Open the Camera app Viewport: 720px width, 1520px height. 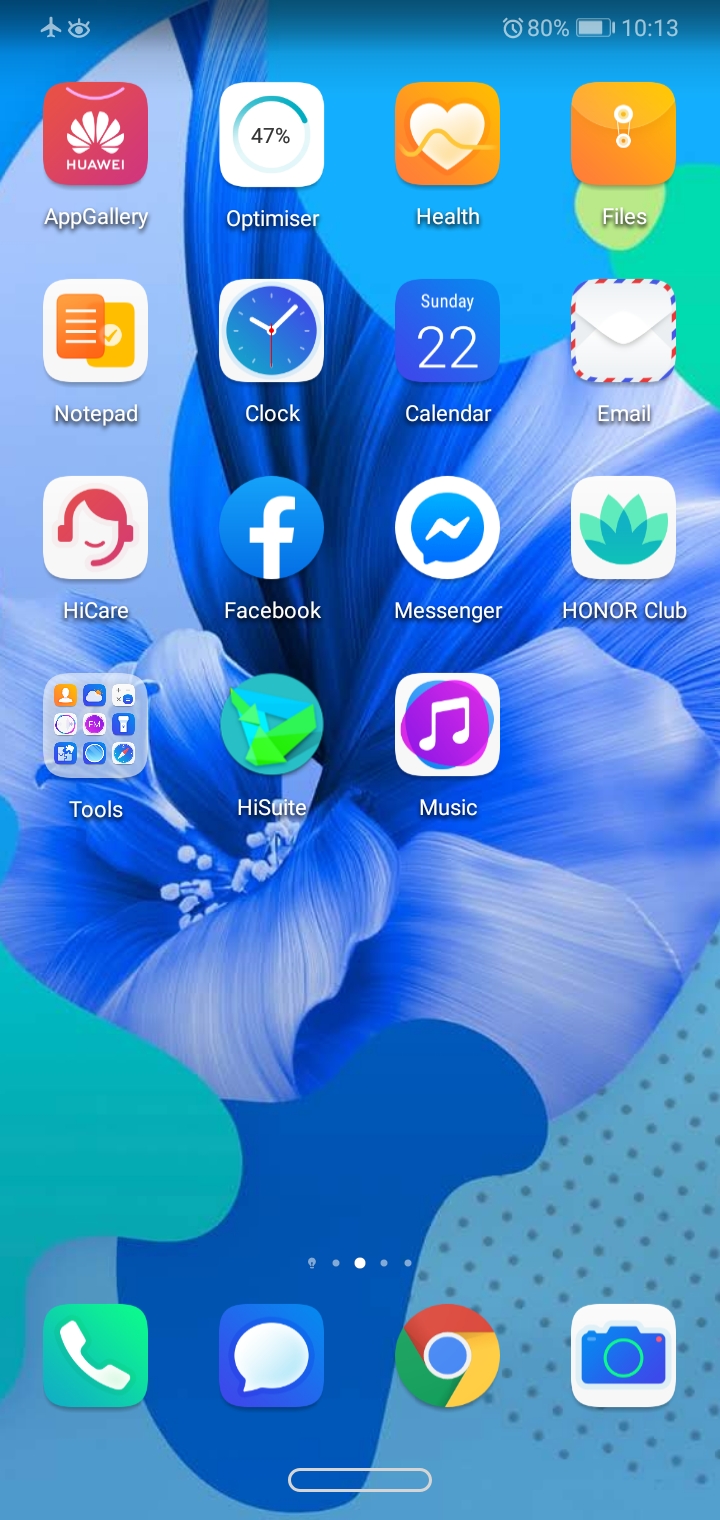(624, 1356)
